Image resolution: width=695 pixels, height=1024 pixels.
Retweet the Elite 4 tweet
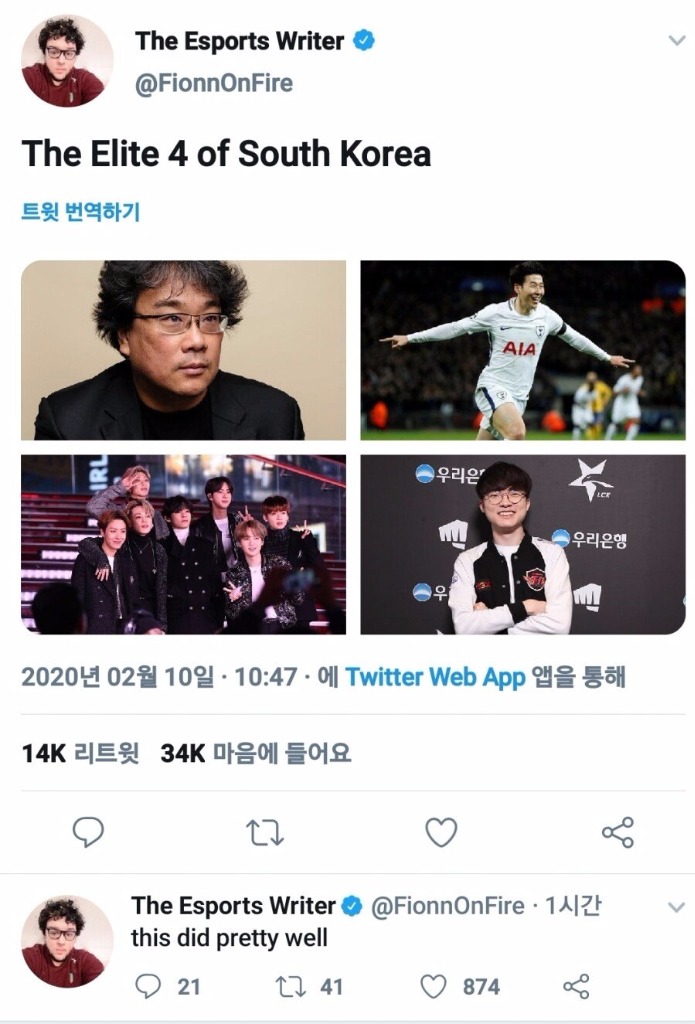265,832
